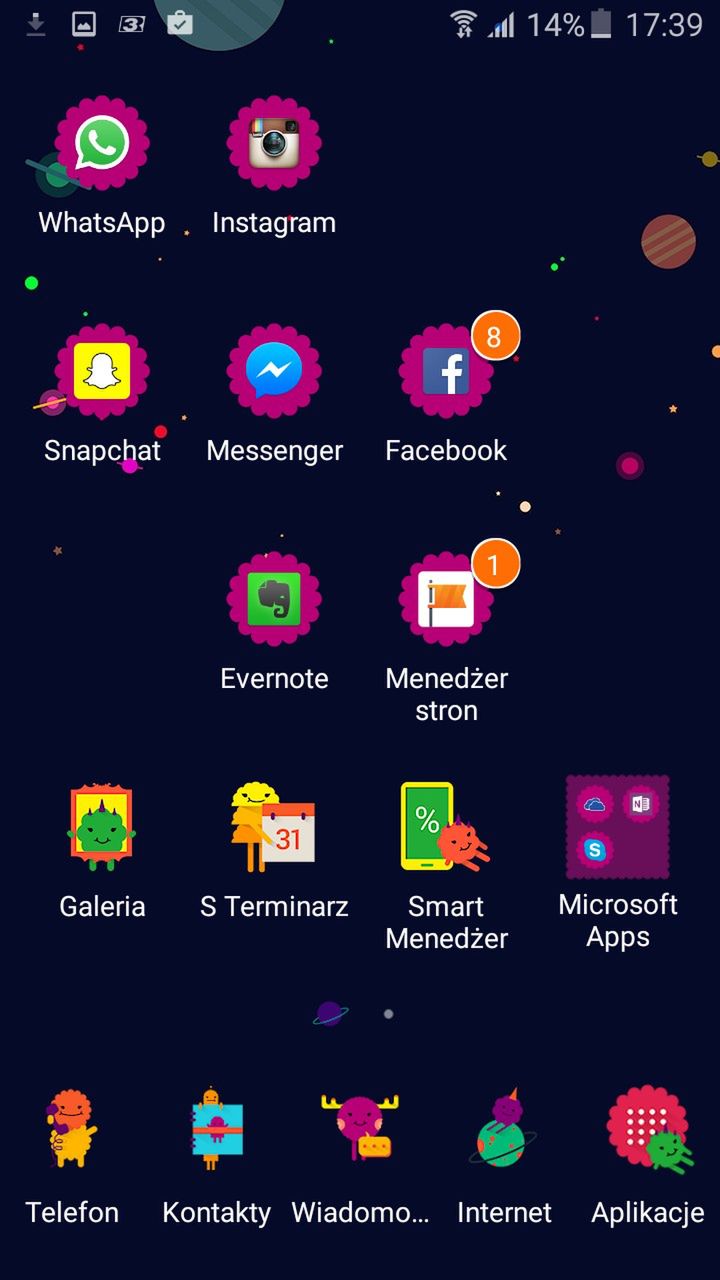
Task: Open the Telefon dialer
Action: (x=72, y=1132)
